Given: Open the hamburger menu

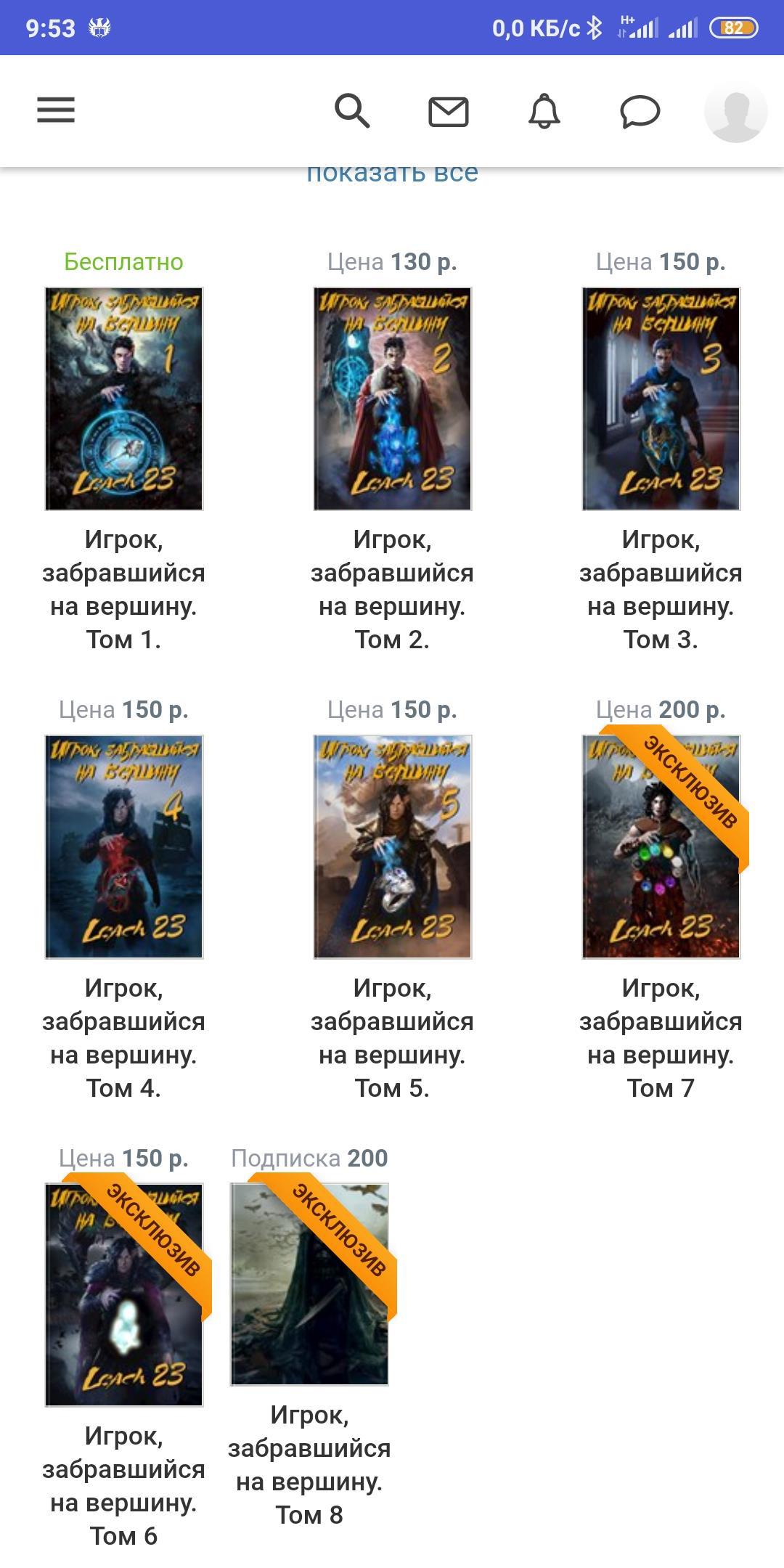Looking at the screenshot, I should [56, 110].
